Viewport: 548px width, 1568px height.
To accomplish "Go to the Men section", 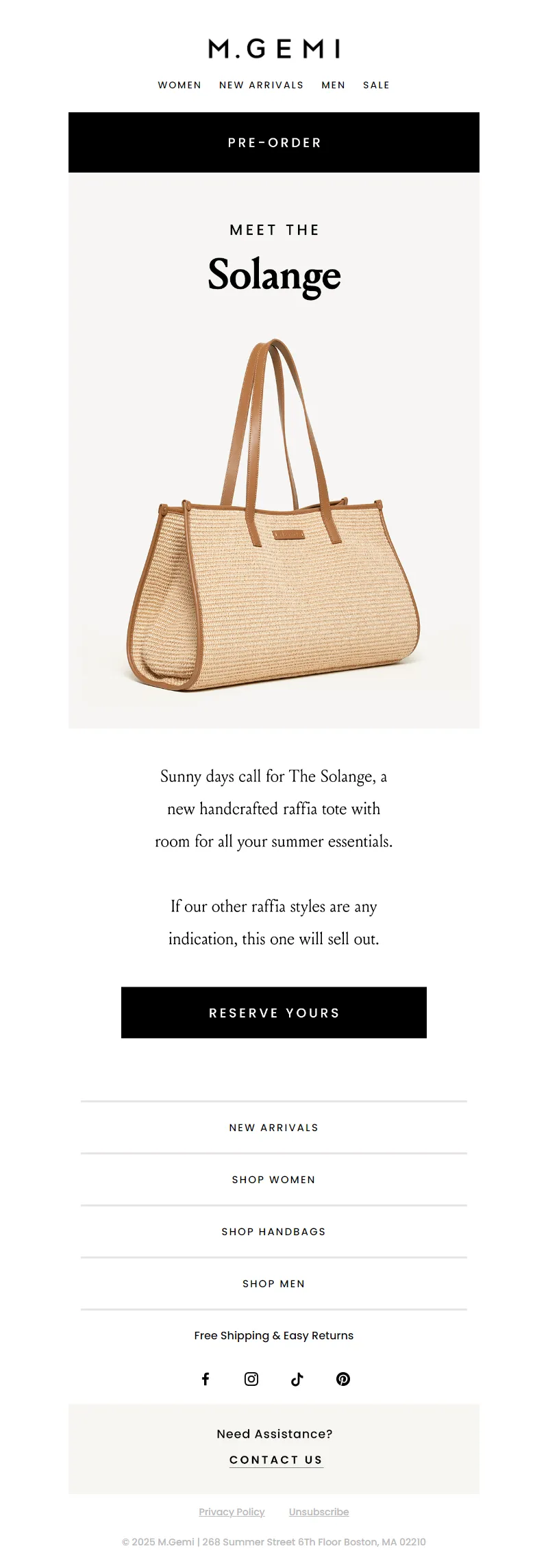I will [333, 85].
